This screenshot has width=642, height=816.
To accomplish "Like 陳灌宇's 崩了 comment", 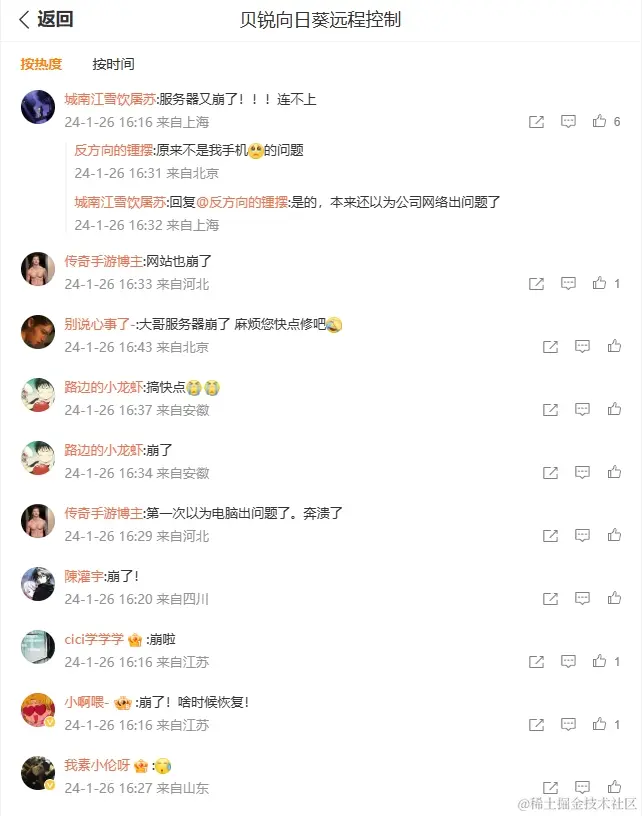I will (614, 599).
